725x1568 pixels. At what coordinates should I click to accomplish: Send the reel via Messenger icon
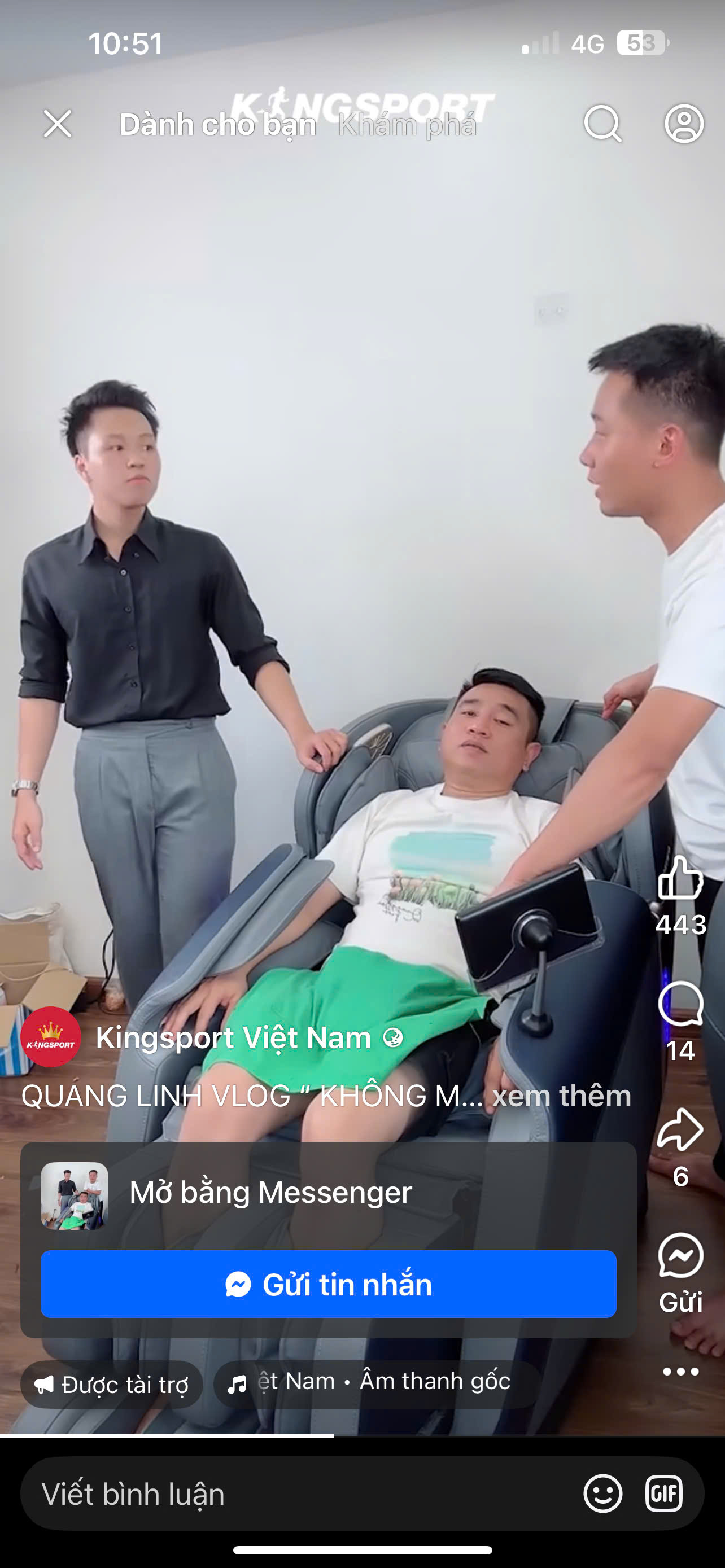point(680,1255)
